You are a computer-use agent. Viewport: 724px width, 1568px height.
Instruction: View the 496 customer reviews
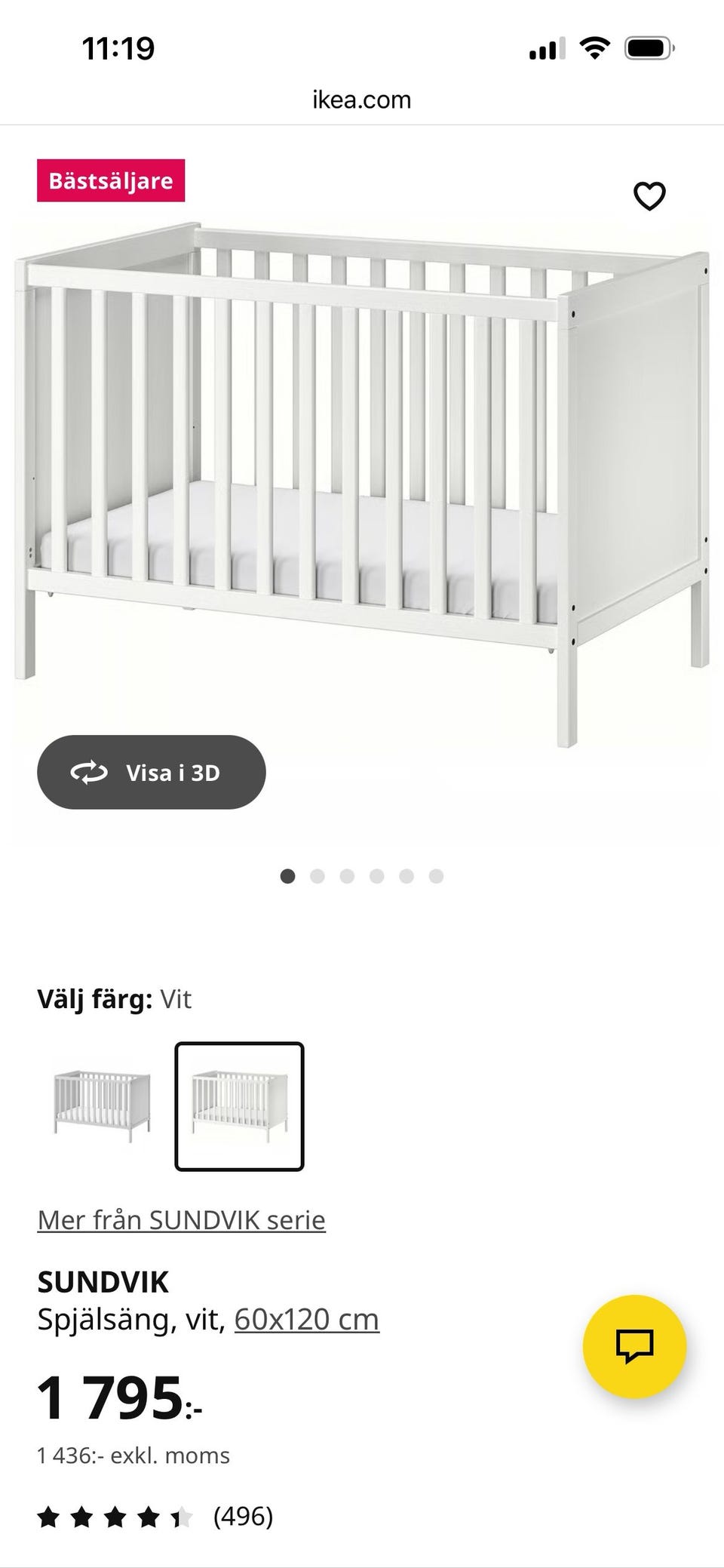242,1515
